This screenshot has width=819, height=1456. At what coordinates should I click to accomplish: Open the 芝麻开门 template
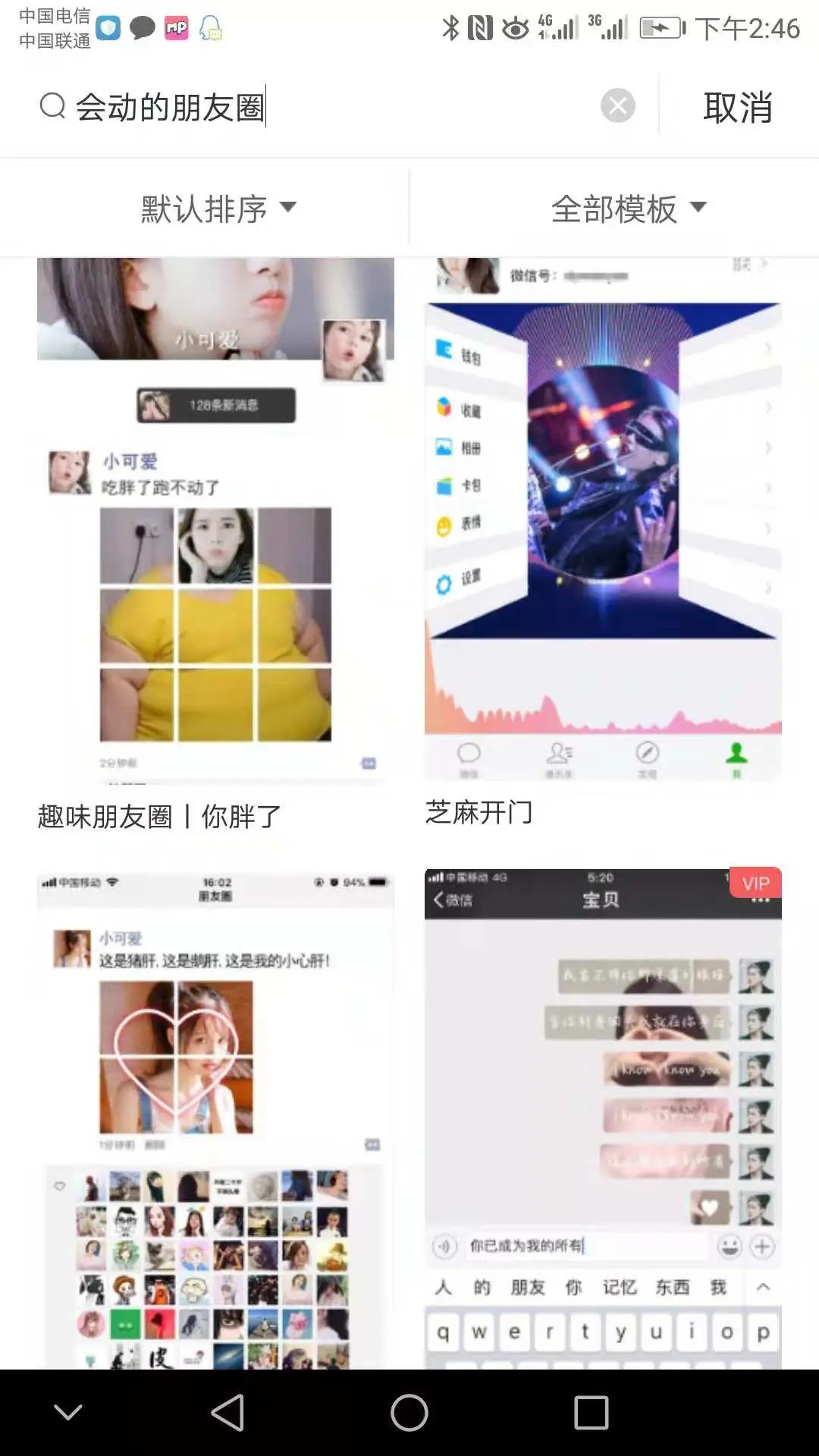(x=603, y=523)
